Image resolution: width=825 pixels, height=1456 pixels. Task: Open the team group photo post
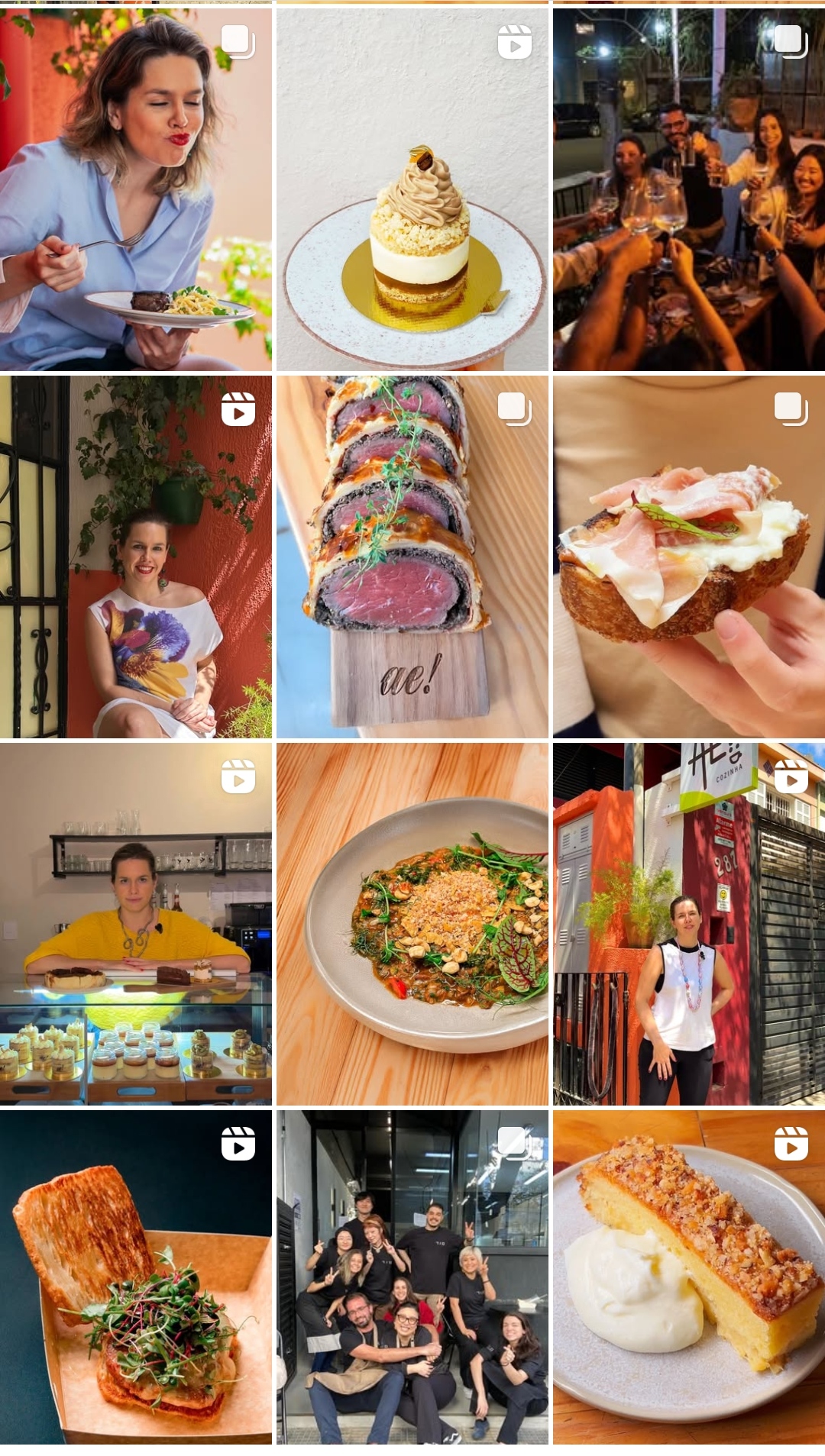(x=412, y=1277)
